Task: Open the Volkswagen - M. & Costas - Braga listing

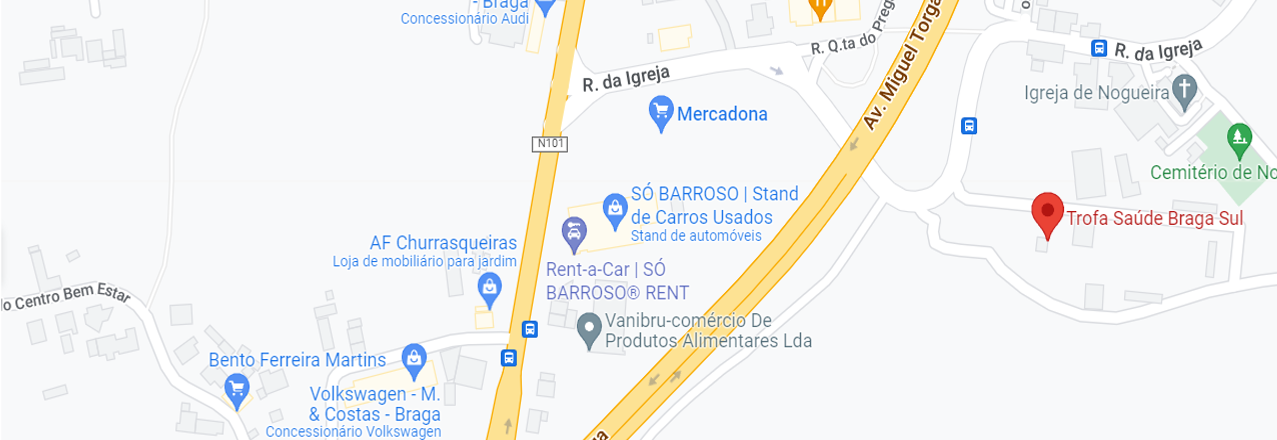Action: point(374,405)
